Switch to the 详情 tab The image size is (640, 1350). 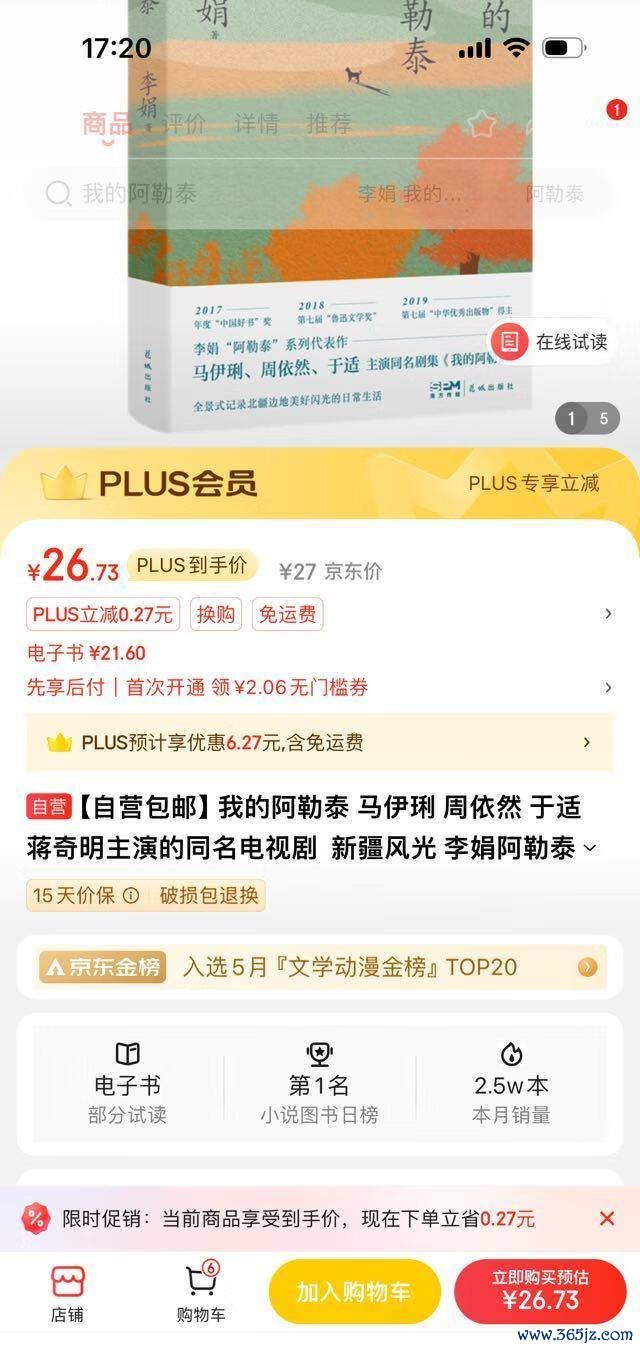(x=256, y=124)
